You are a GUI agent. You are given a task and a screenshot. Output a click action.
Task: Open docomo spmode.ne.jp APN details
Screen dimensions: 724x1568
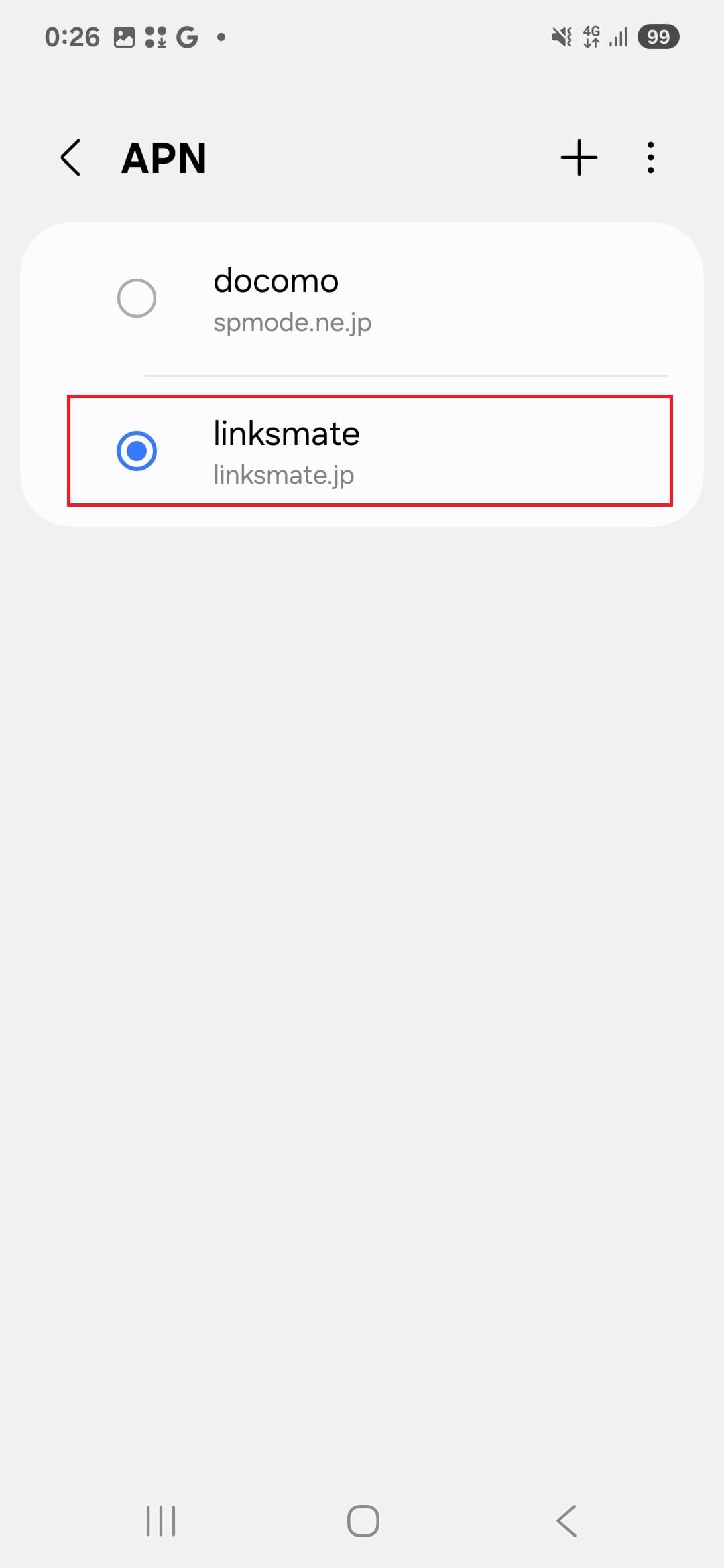point(402,300)
